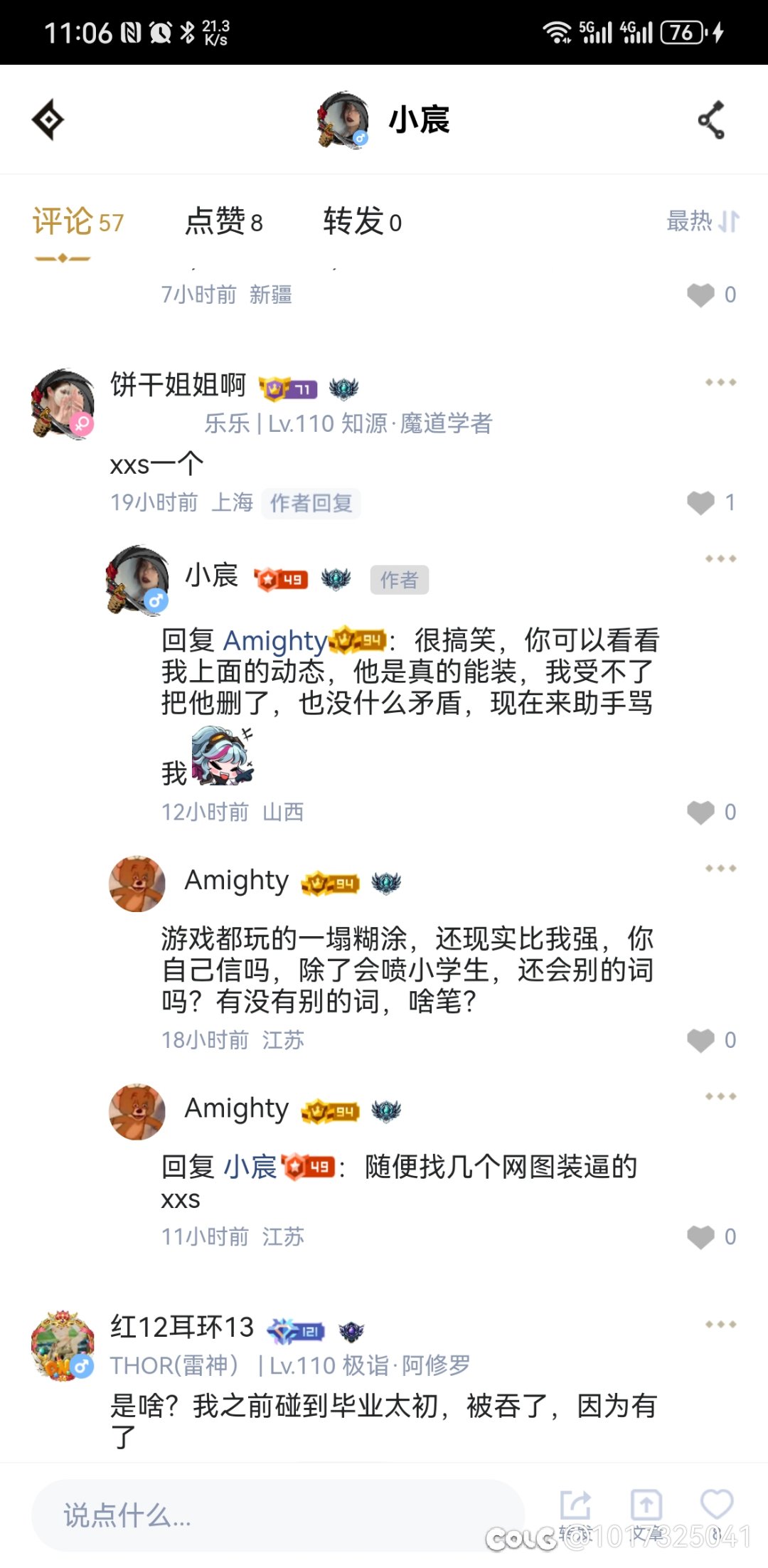Open 红12耳环13's profile avatar
768x1568 pixels.
(x=63, y=1345)
